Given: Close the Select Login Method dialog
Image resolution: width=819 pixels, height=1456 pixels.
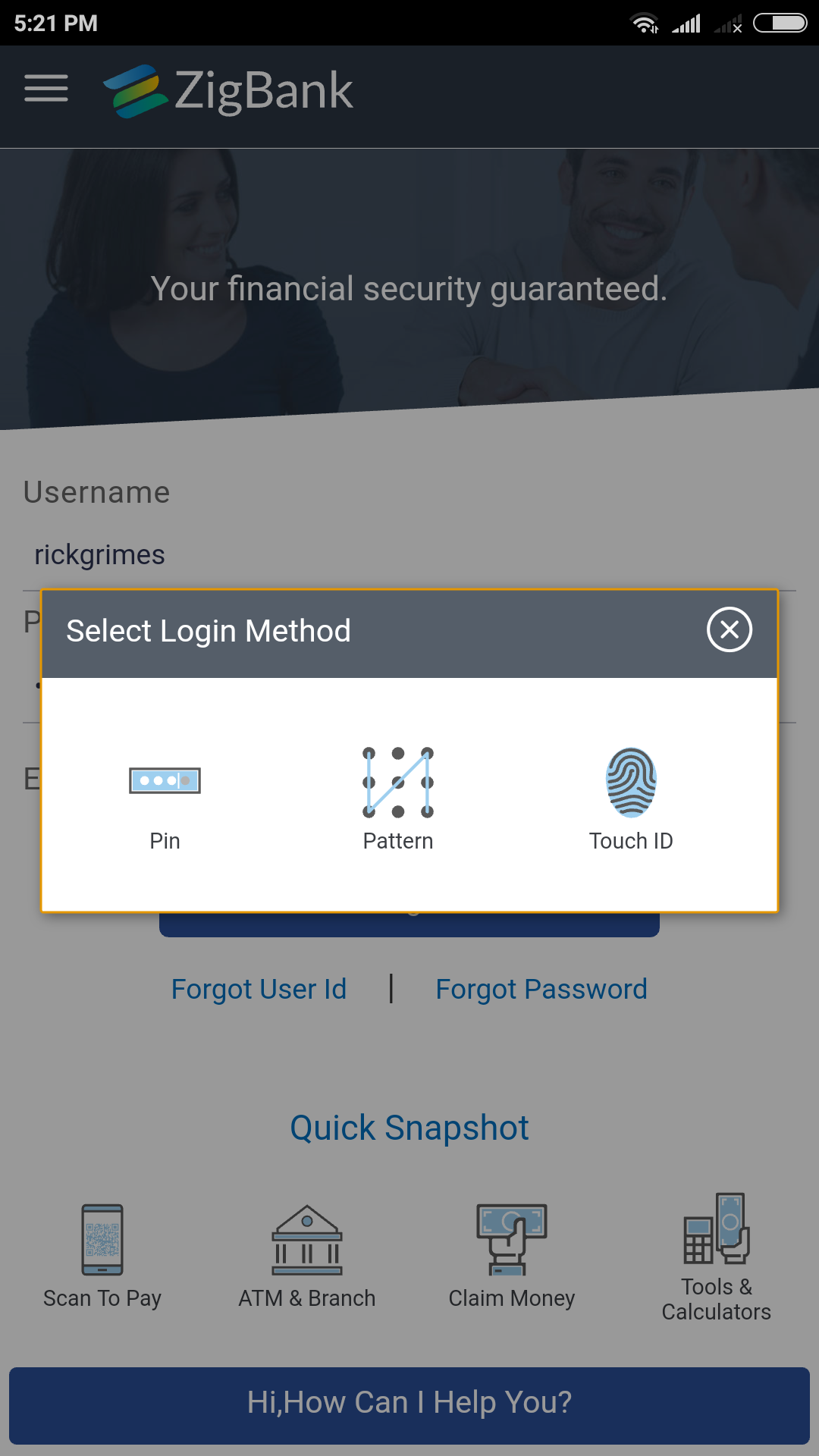Looking at the screenshot, I should click(729, 629).
